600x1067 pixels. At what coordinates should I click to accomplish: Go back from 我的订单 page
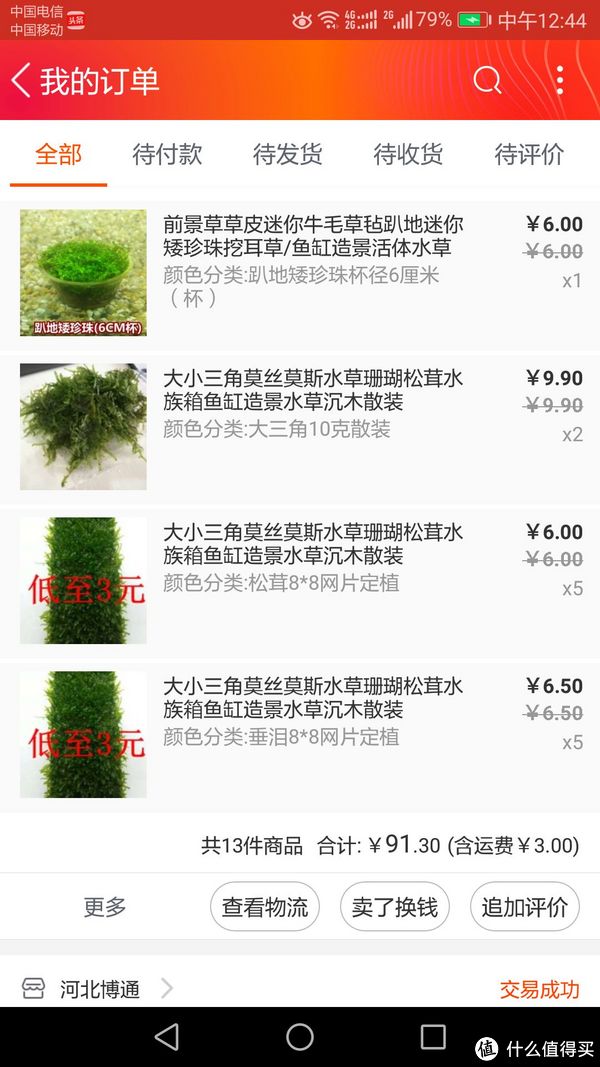click(22, 81)
